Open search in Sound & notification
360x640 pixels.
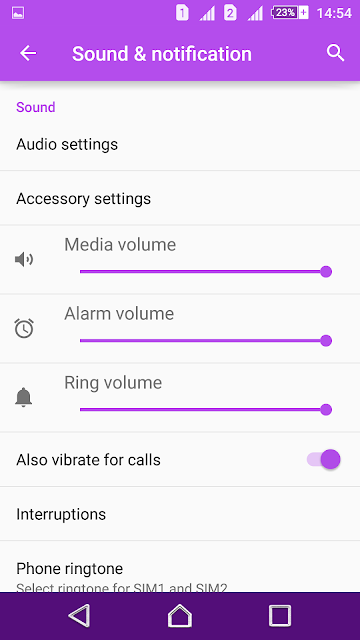point(335,53)
